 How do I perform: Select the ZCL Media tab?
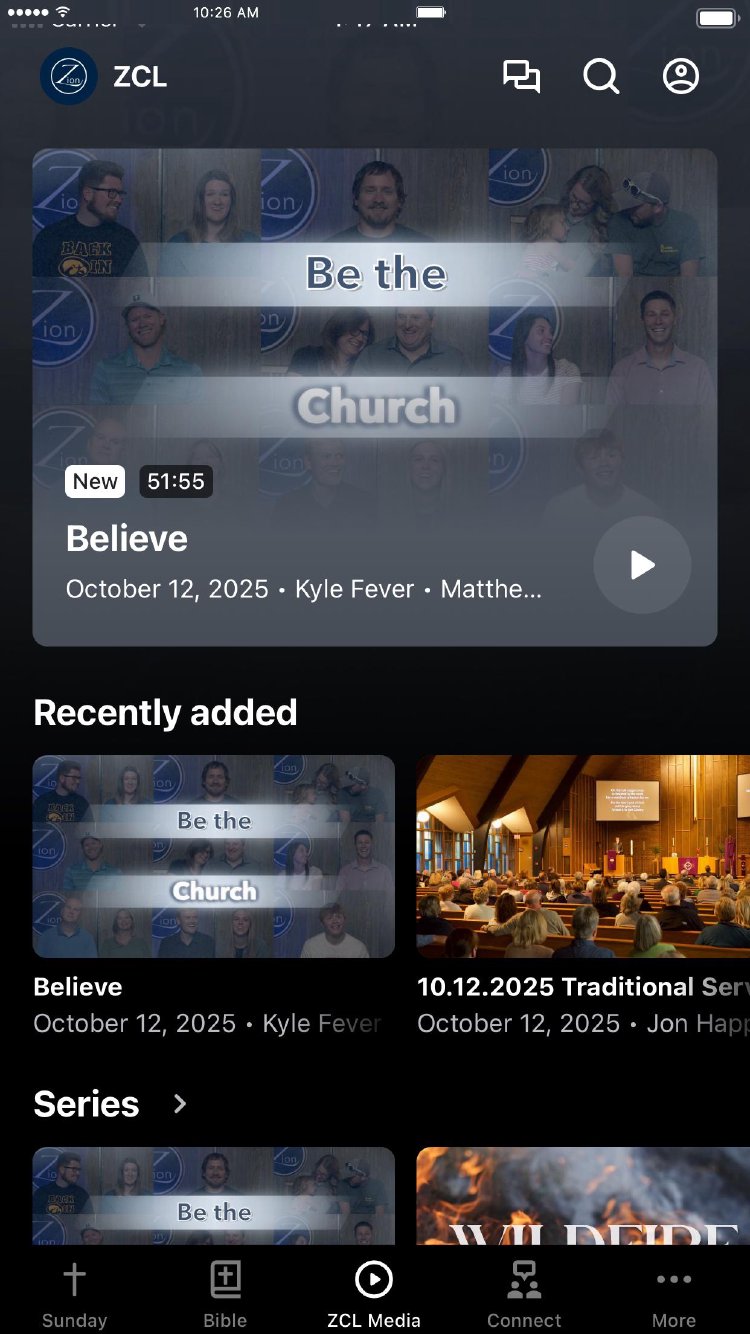pos(374,1294)
